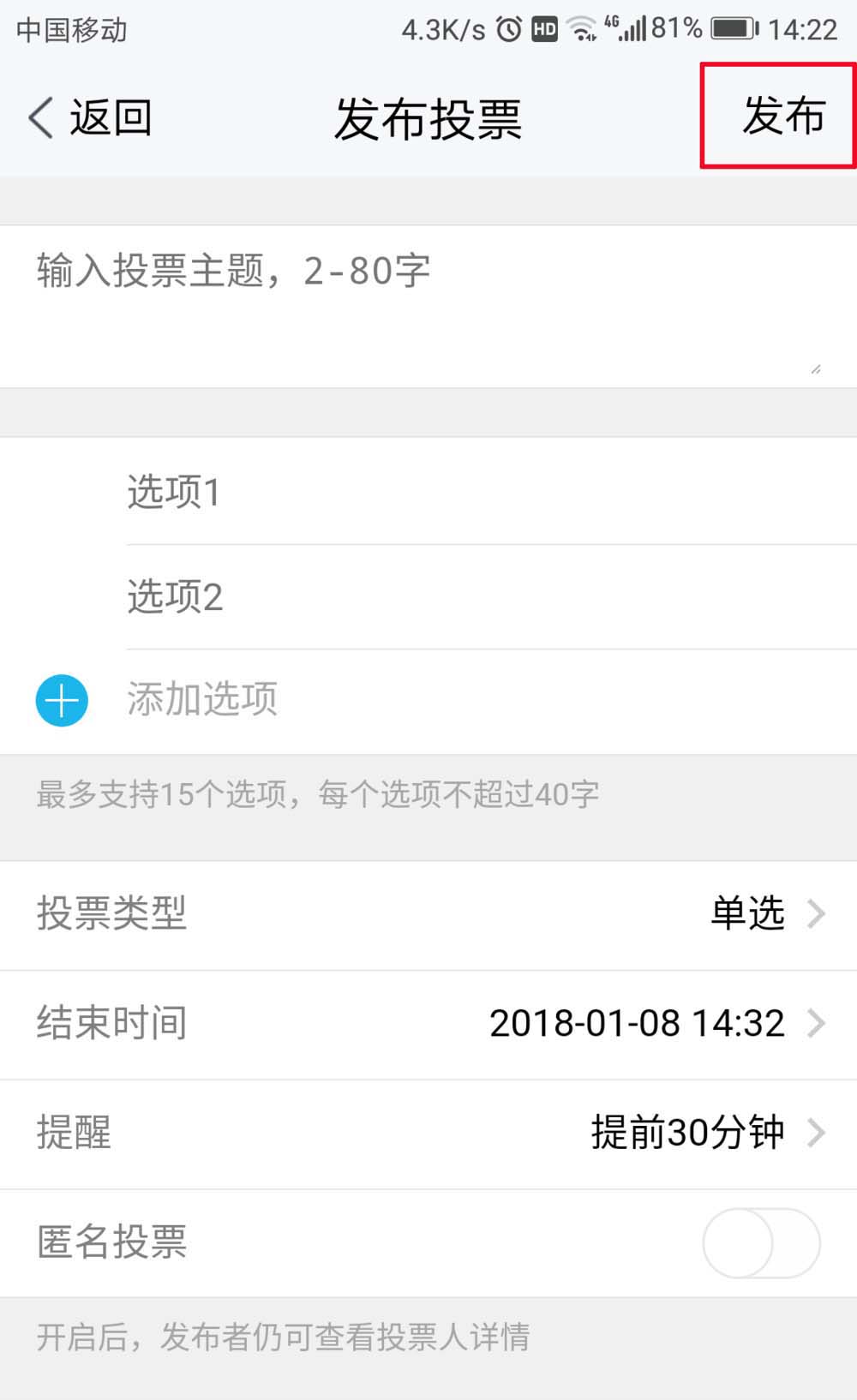The width and height of the screenshot is (857, 1400).
Task: Open the 提醒 reminder setting
Action: (x=428, y=1133)
